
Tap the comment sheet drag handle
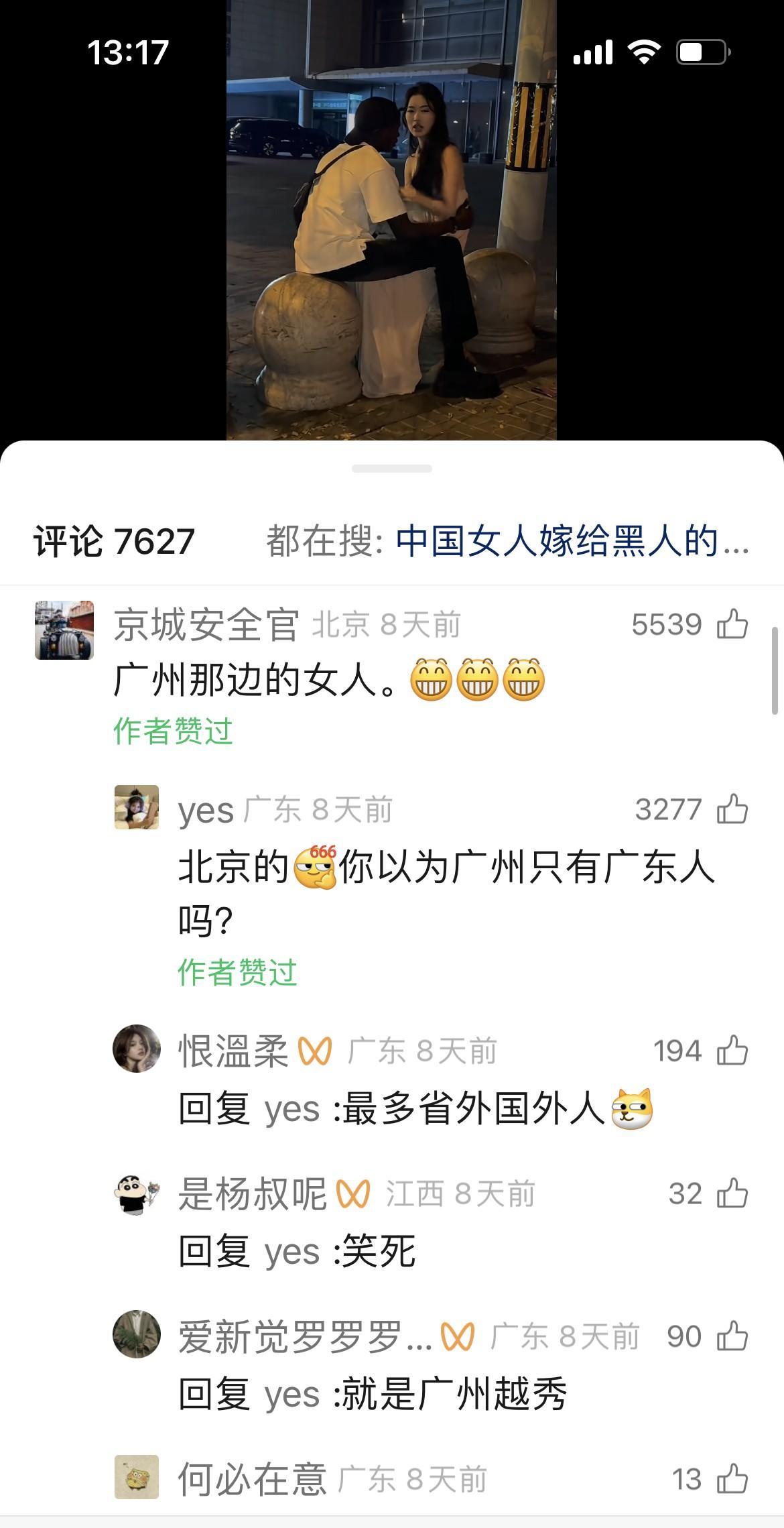point(392,469)
